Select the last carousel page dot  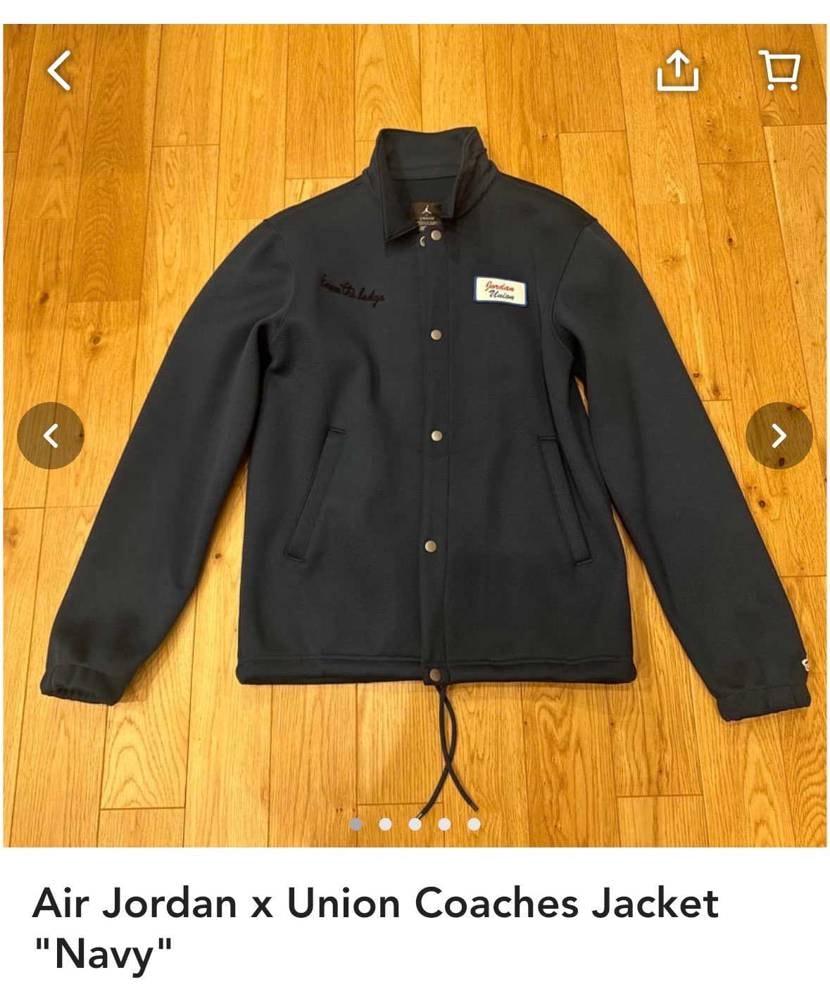click(x=471, y=823)
